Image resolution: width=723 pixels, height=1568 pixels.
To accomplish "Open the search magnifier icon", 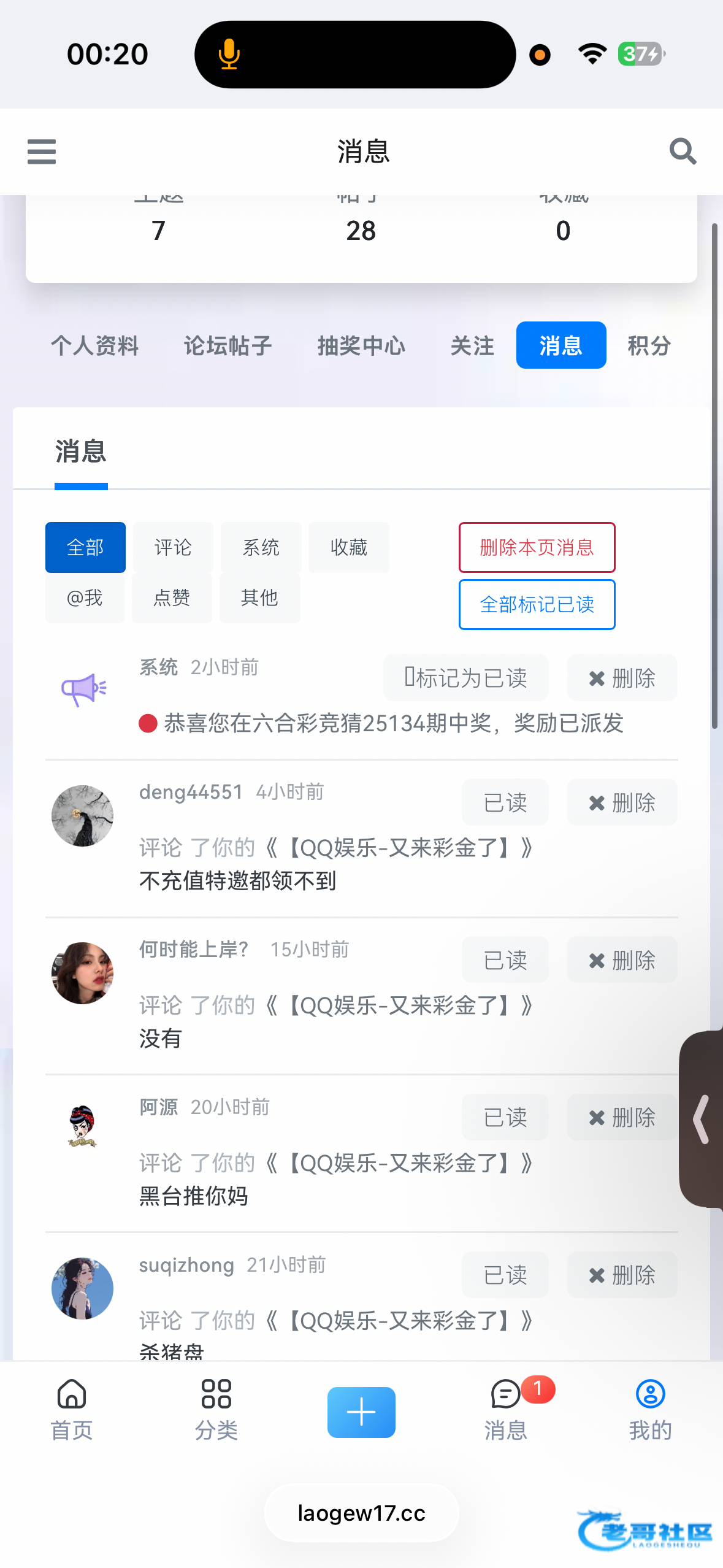I will pyautogui.click(x=683, y=151).
